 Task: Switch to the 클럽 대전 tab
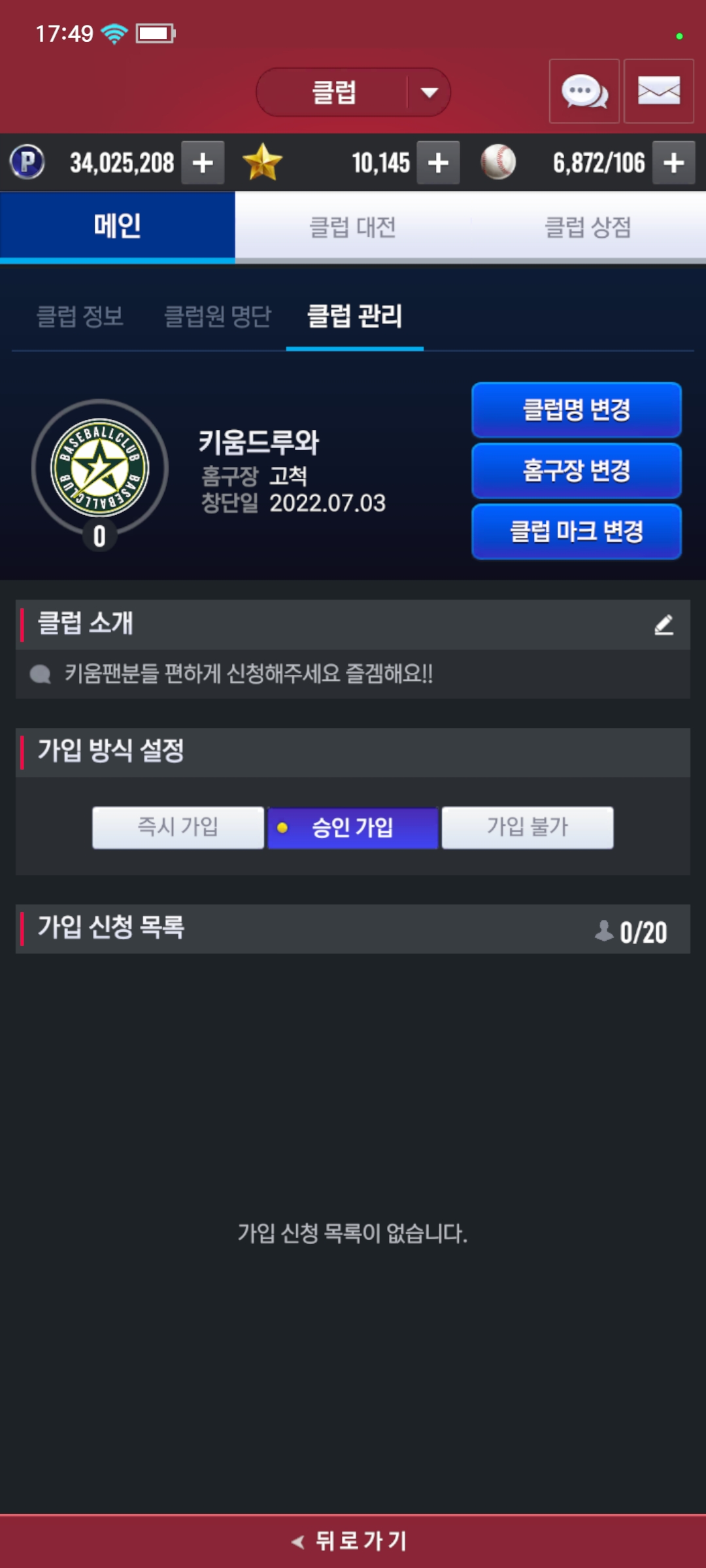pyautogui.click(x=353, y=227)
